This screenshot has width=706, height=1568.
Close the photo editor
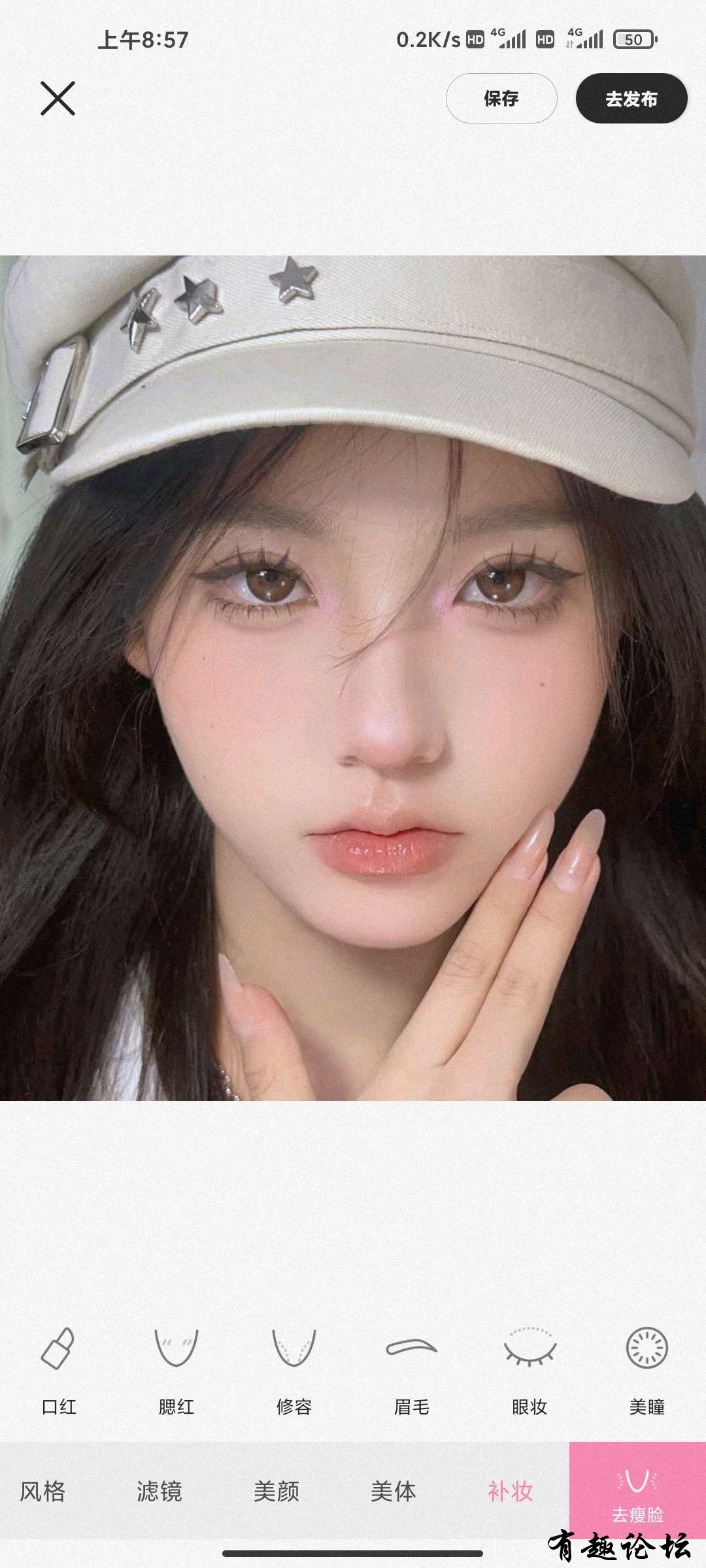click(58, 99)
